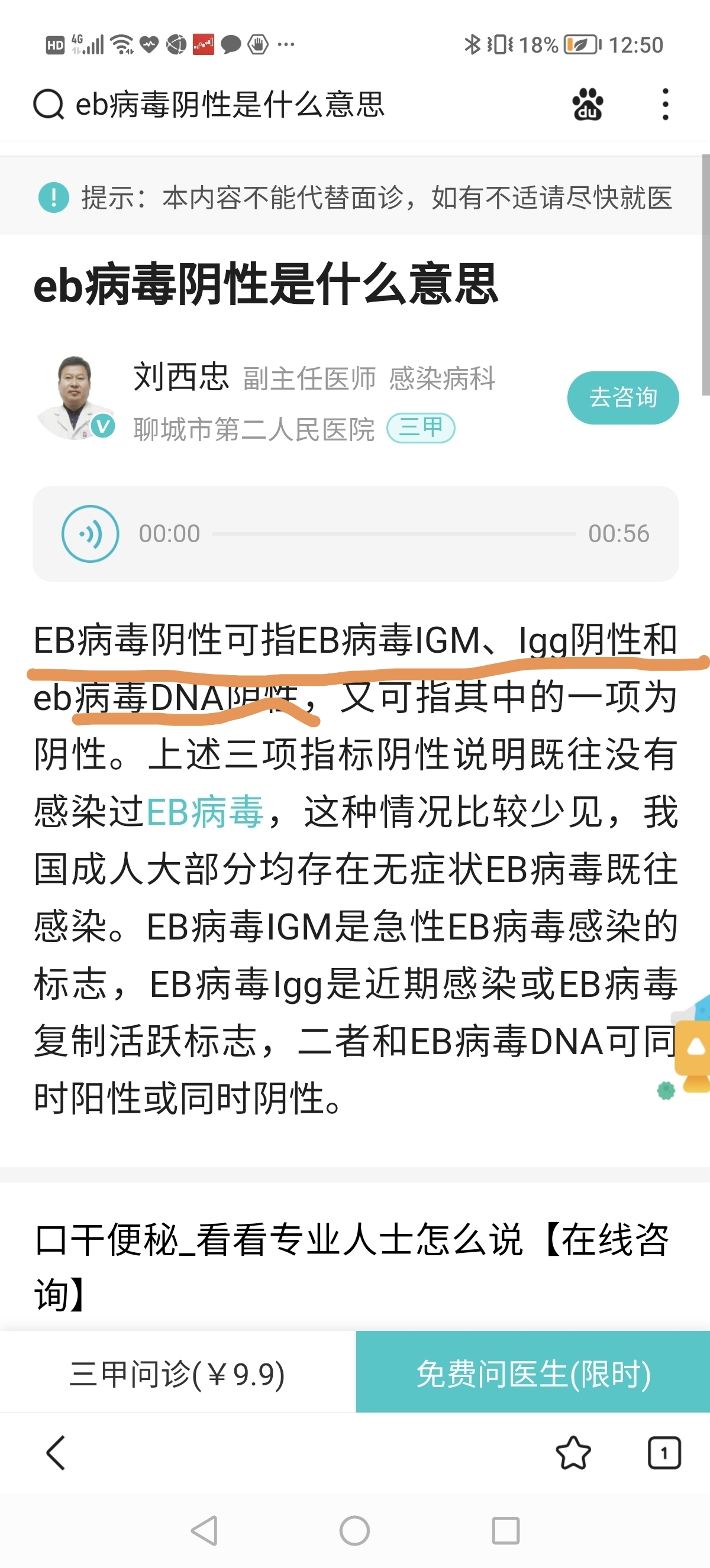Viewport: 710px width, 1568px height.
Task: Open system recent apps
Action: [505, 1530]
